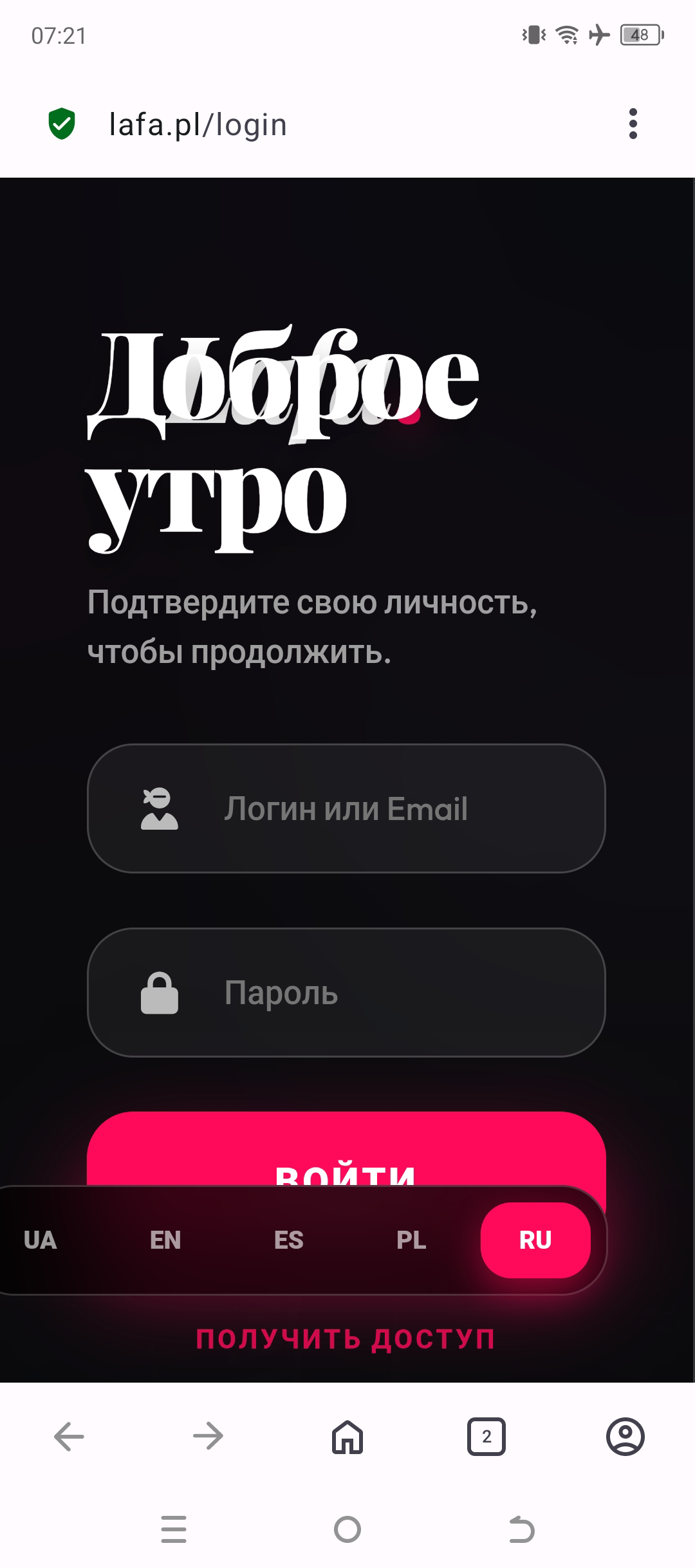Screen dimensions: 695x1568
Task: Switch language to EN
Action: tap(165, 1240)
